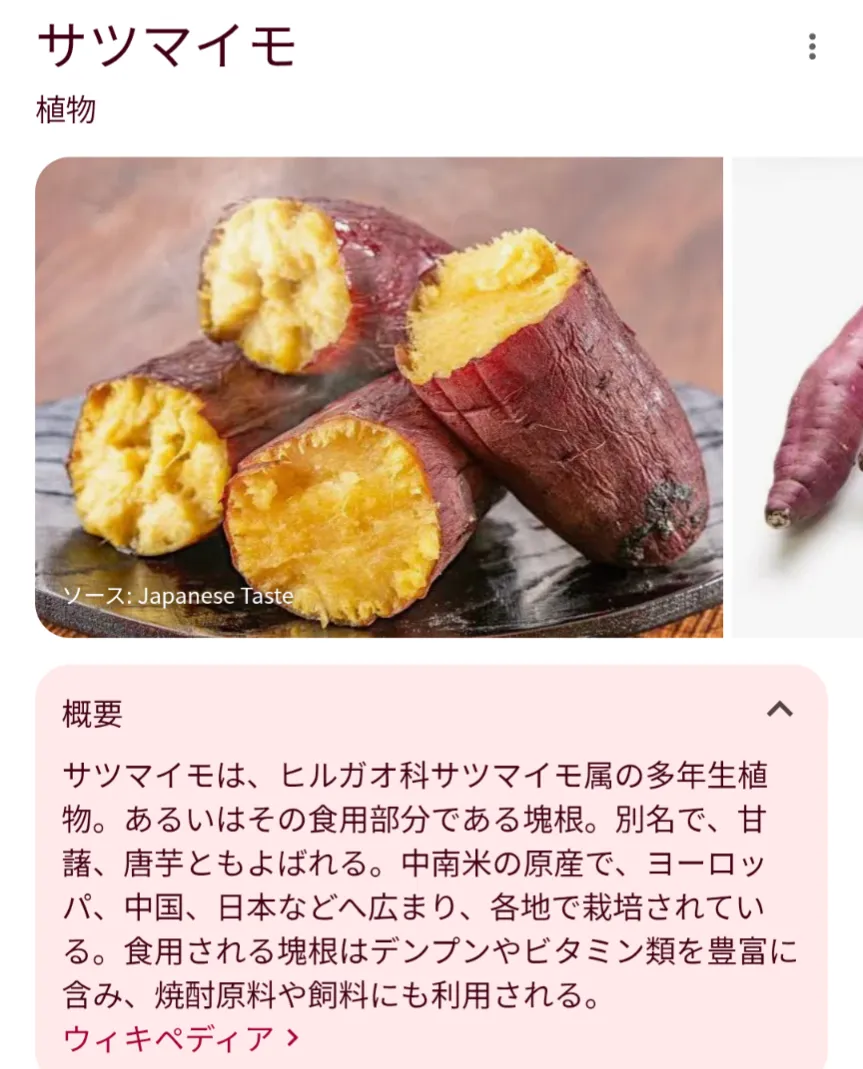
Task: Collapse the 概要 section
Action: click(780, 710)
